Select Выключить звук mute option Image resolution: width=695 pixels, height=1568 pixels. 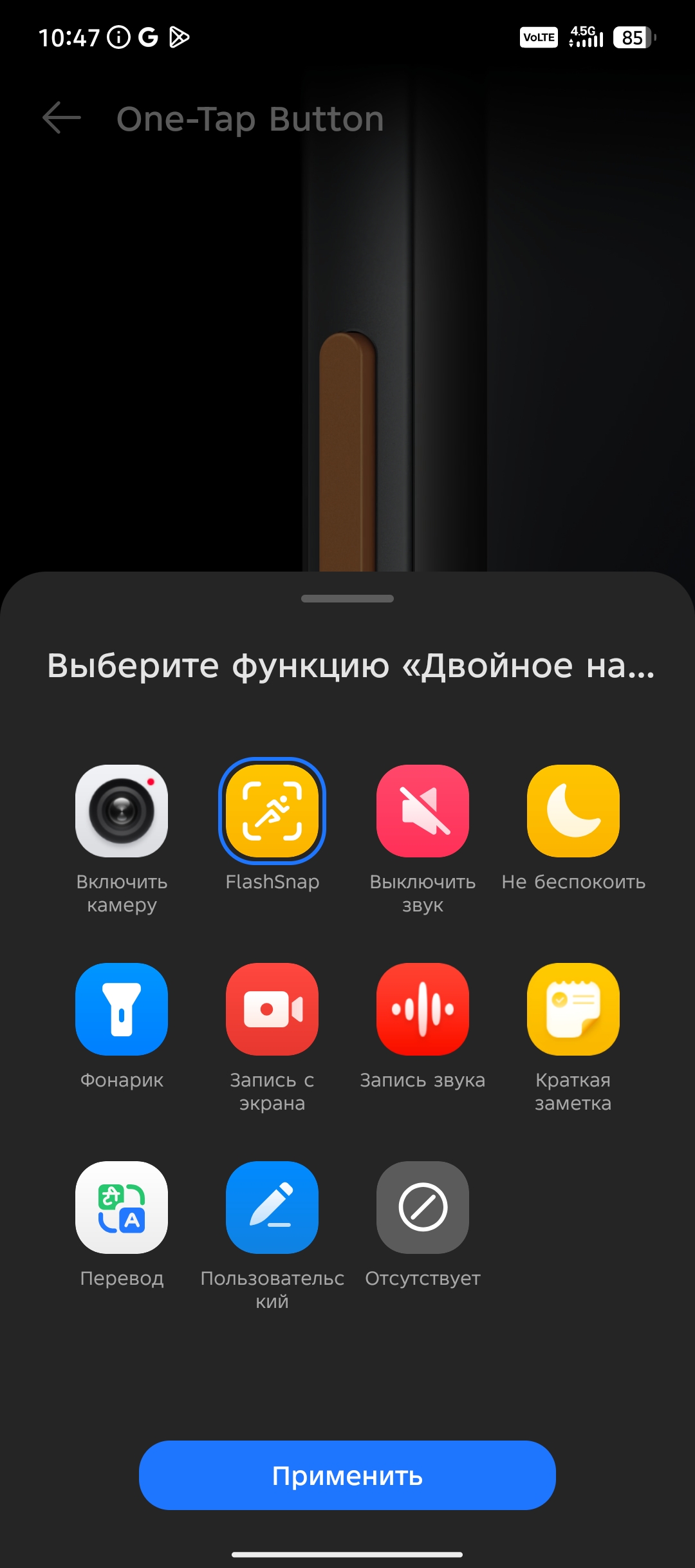(x=423, y=811)
